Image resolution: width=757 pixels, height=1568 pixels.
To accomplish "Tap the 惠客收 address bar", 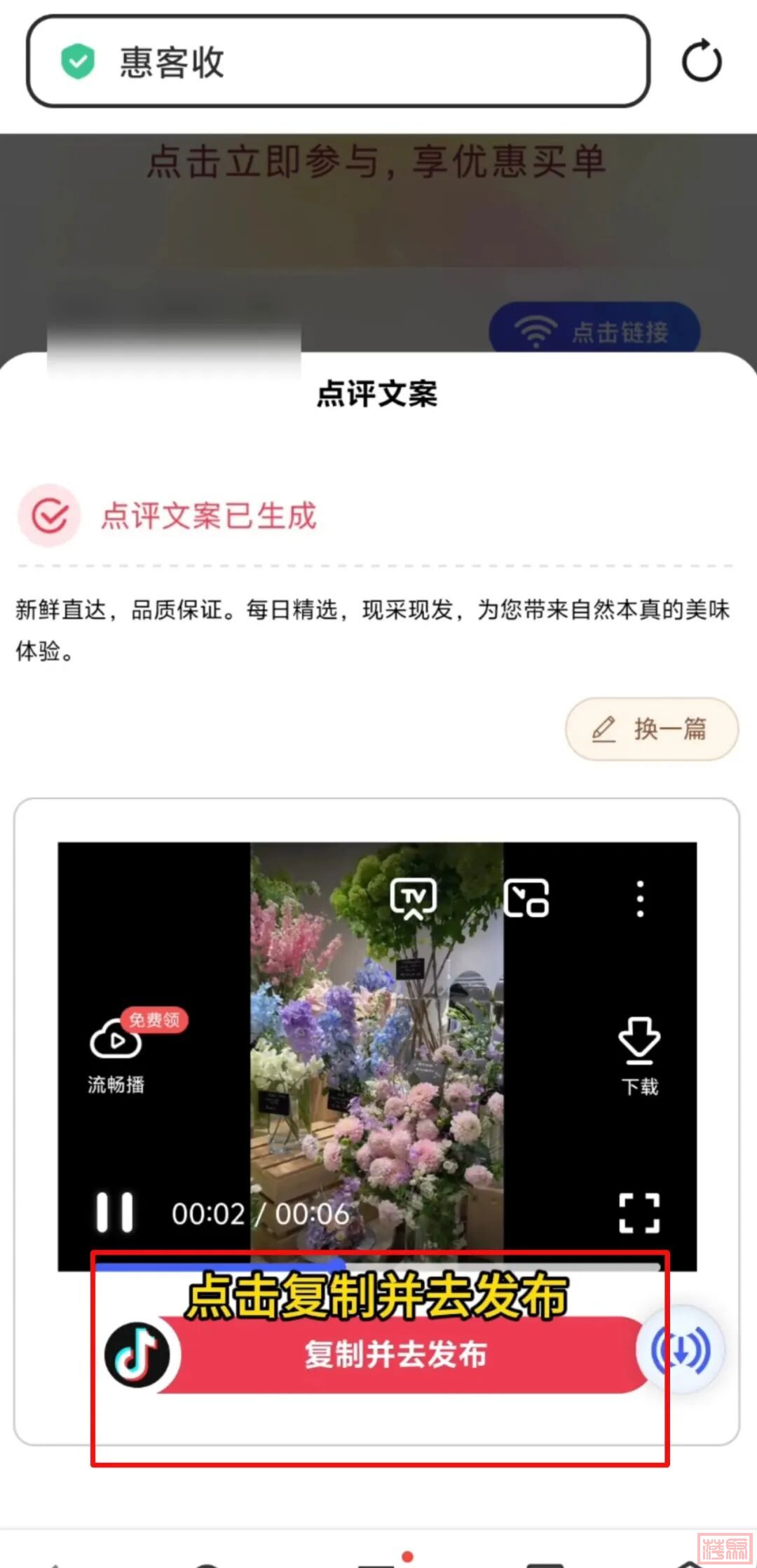I will 338,62.
